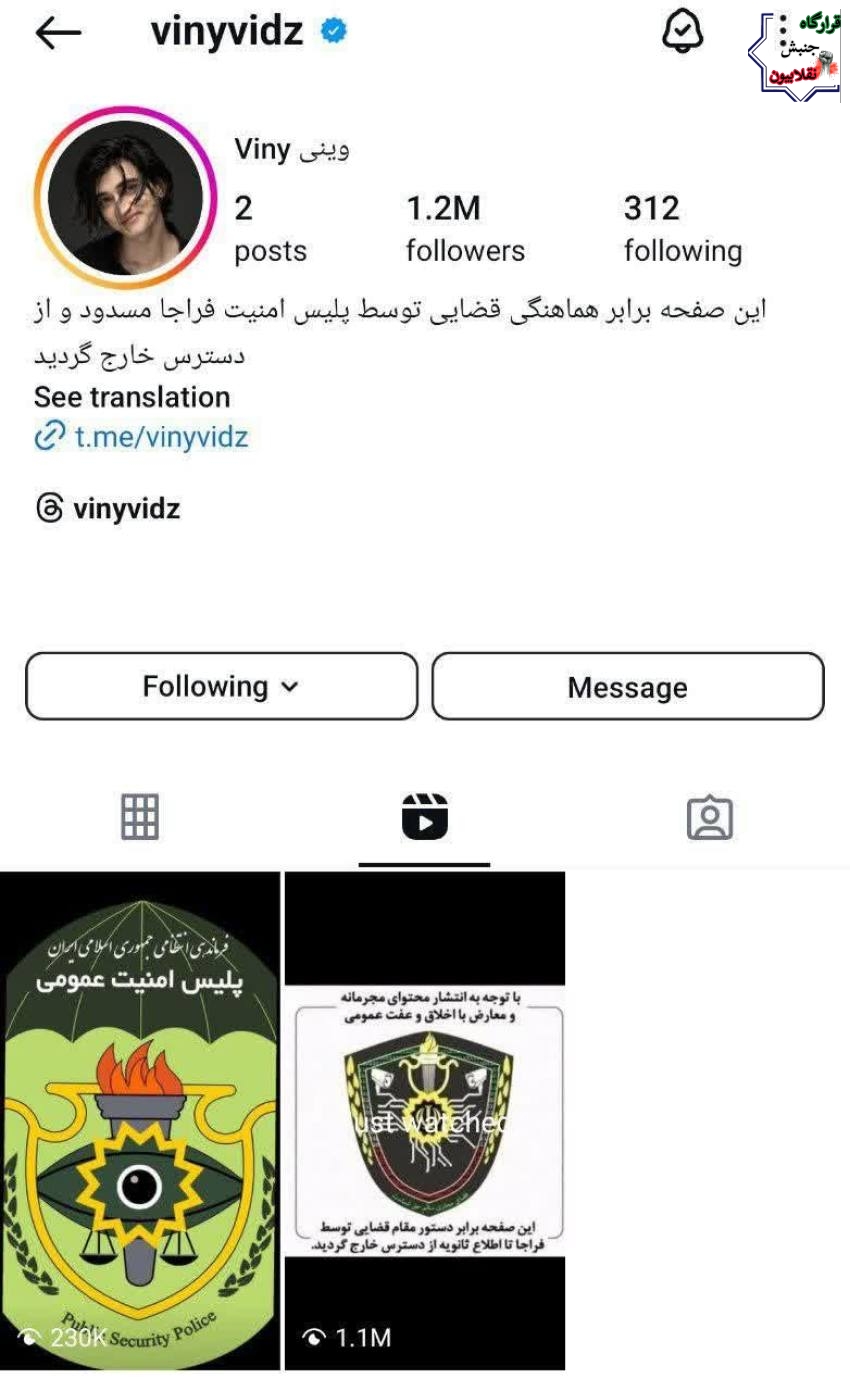This screenshot has width=850, height=1391.
Task: Open the reel with 230K views
Action: coord(140,1120)
